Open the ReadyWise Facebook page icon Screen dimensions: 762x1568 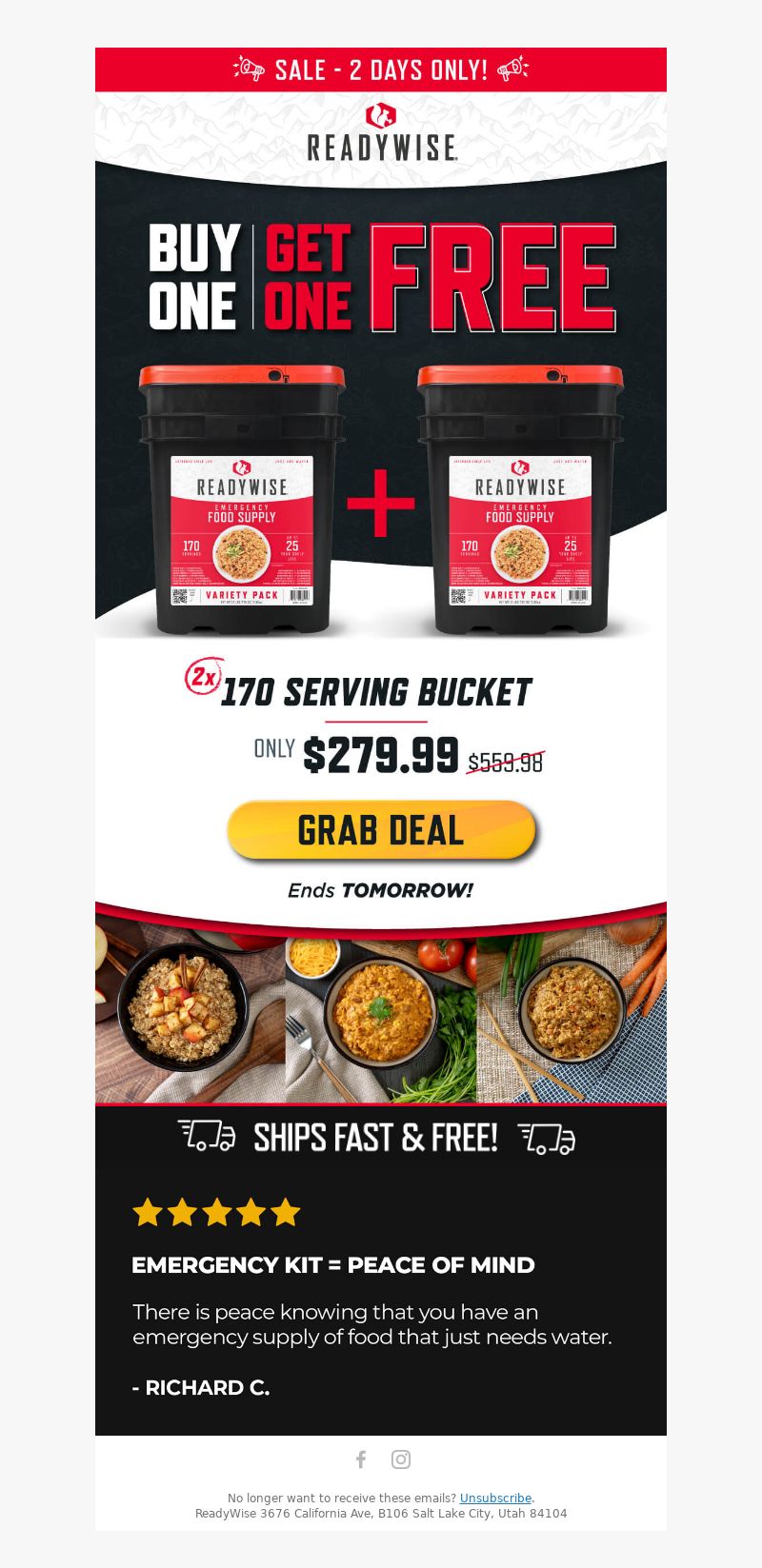tap(361, 1459)
